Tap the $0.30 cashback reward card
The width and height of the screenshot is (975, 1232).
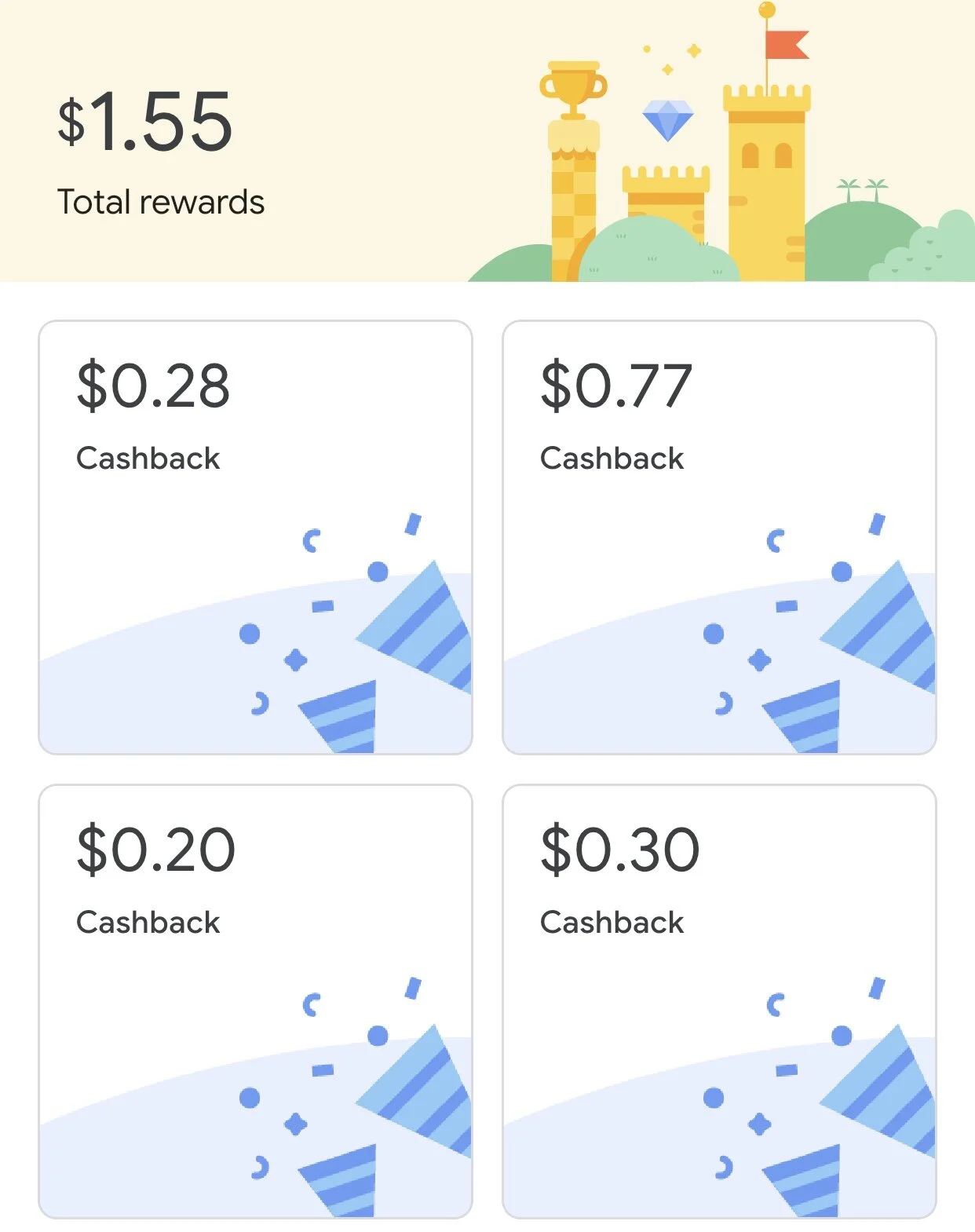719,1001
